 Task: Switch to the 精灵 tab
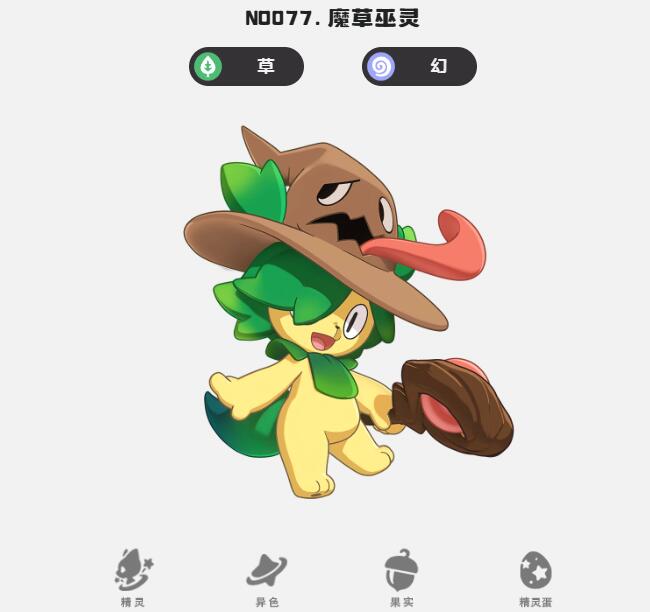(x=132, y=577)
